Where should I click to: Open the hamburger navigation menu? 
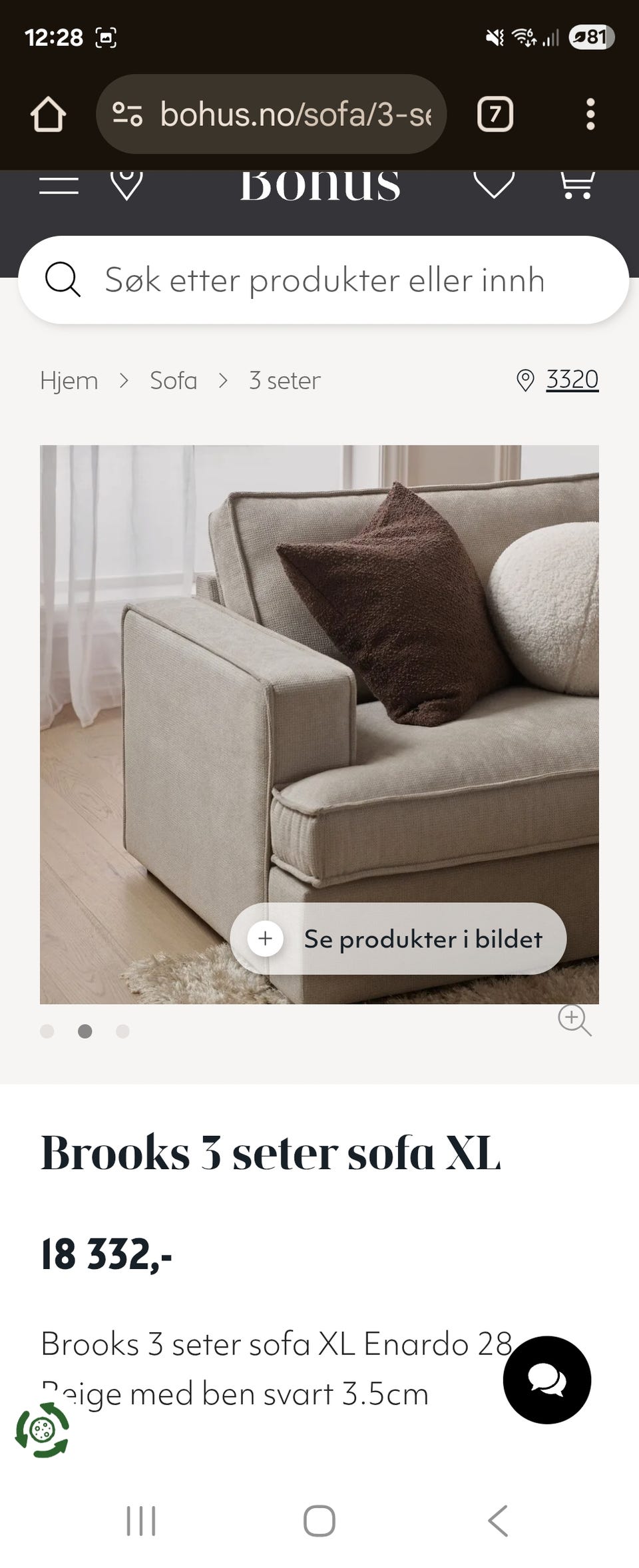[59, 185]
